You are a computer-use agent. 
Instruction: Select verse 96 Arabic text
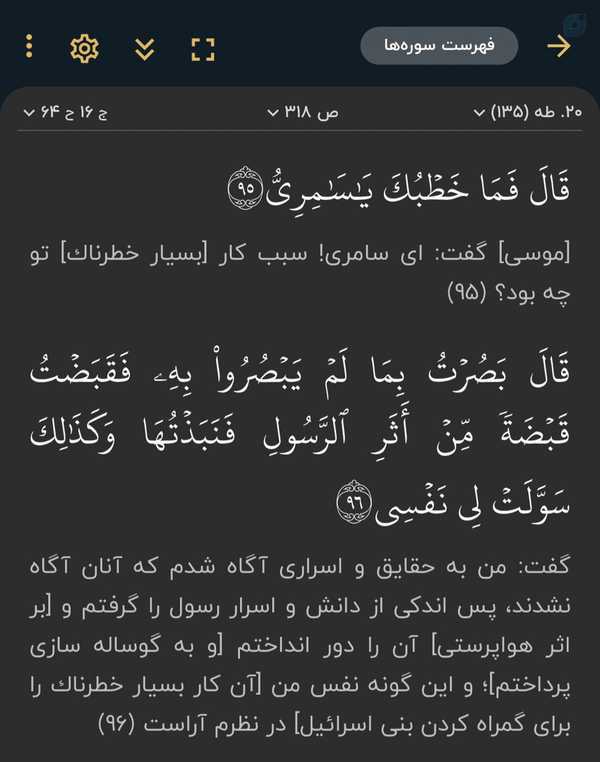click(x=300, y=438)
